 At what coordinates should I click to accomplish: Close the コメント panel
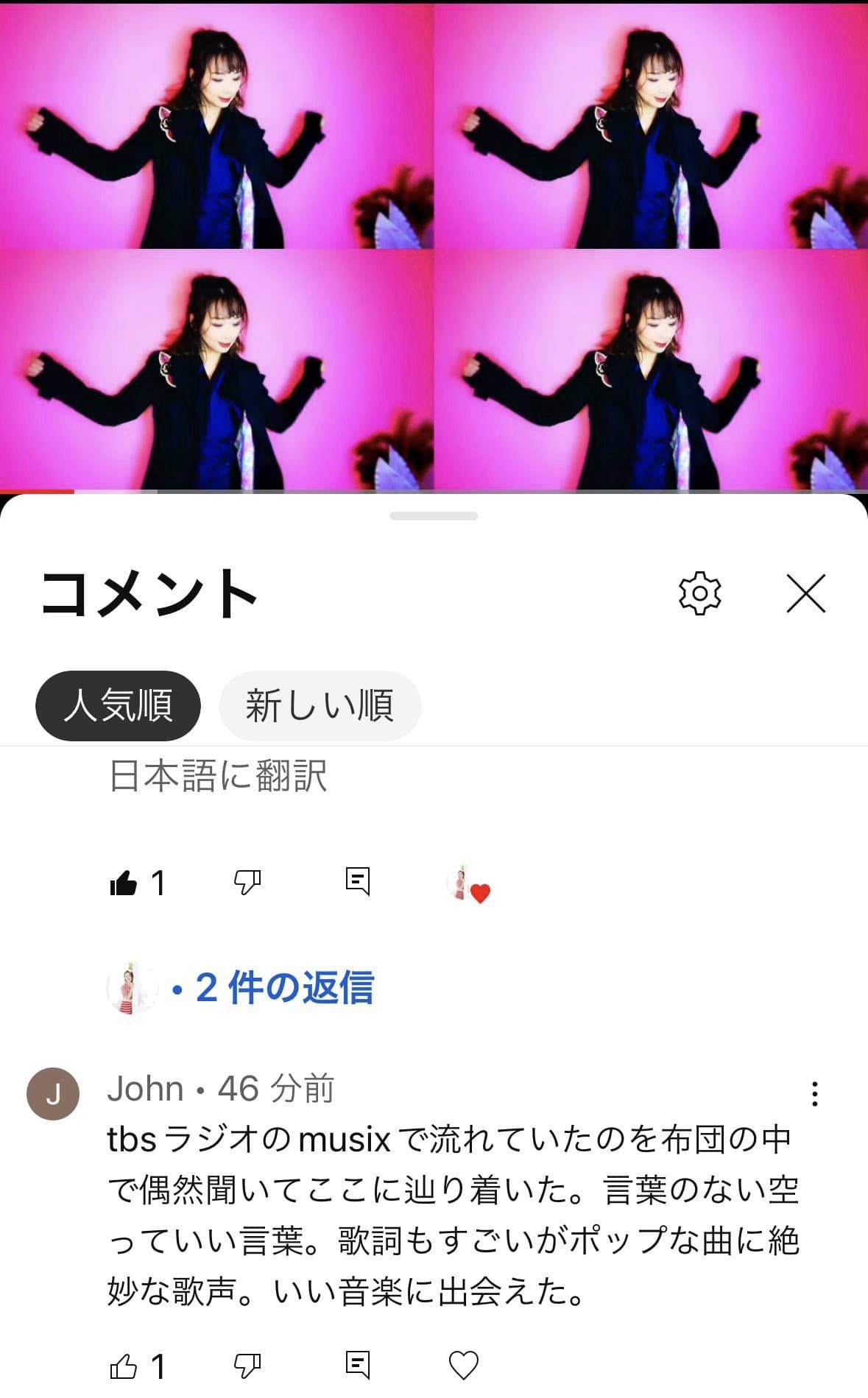(805, 593)
